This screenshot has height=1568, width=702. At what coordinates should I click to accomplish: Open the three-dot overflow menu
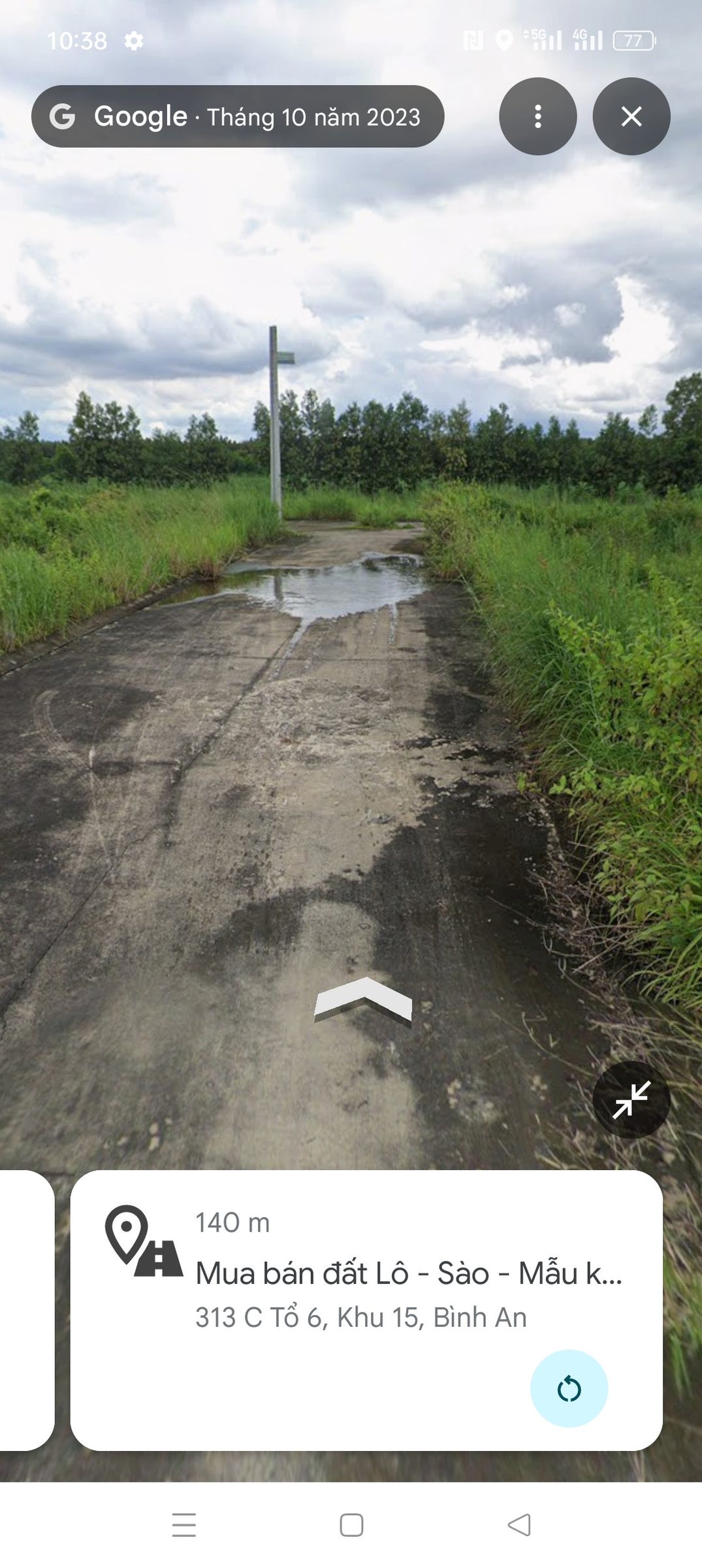(537, 116)
